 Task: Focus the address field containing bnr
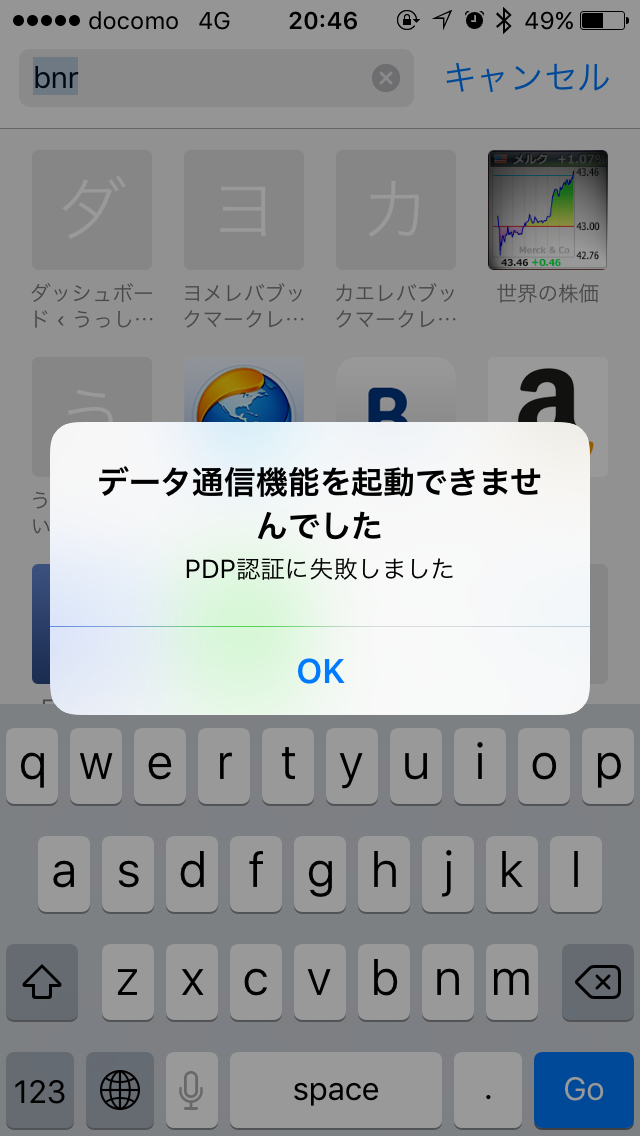tap(216, 78)
